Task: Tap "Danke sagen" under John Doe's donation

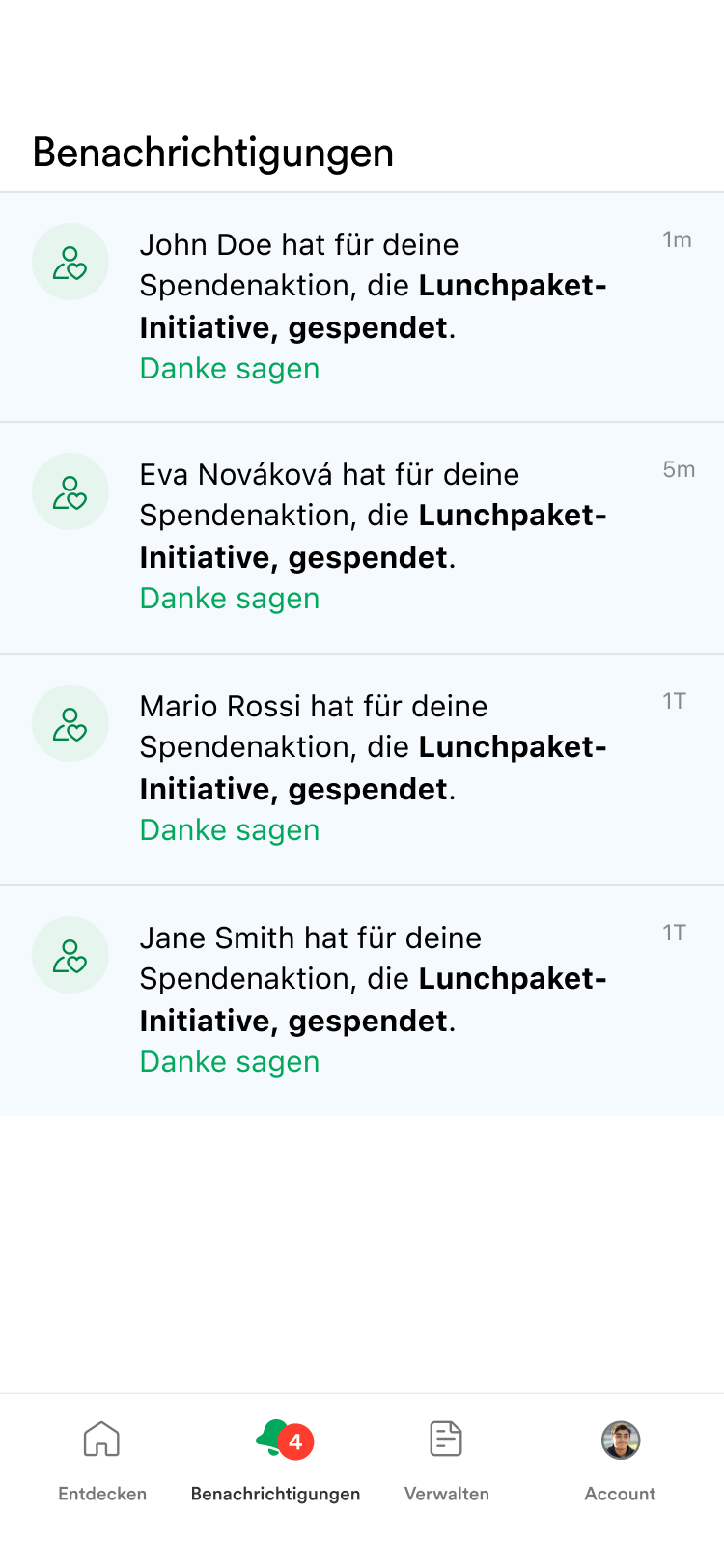Action: coord(230,369)
